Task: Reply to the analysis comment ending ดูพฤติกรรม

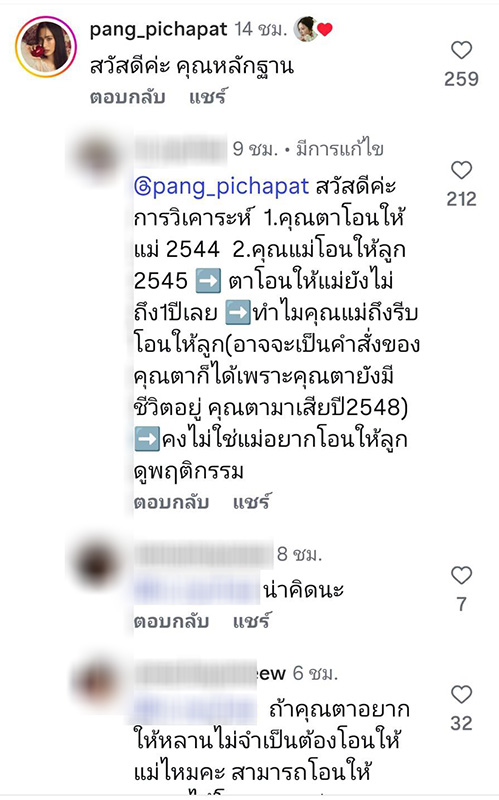Action: click(171, 503)
